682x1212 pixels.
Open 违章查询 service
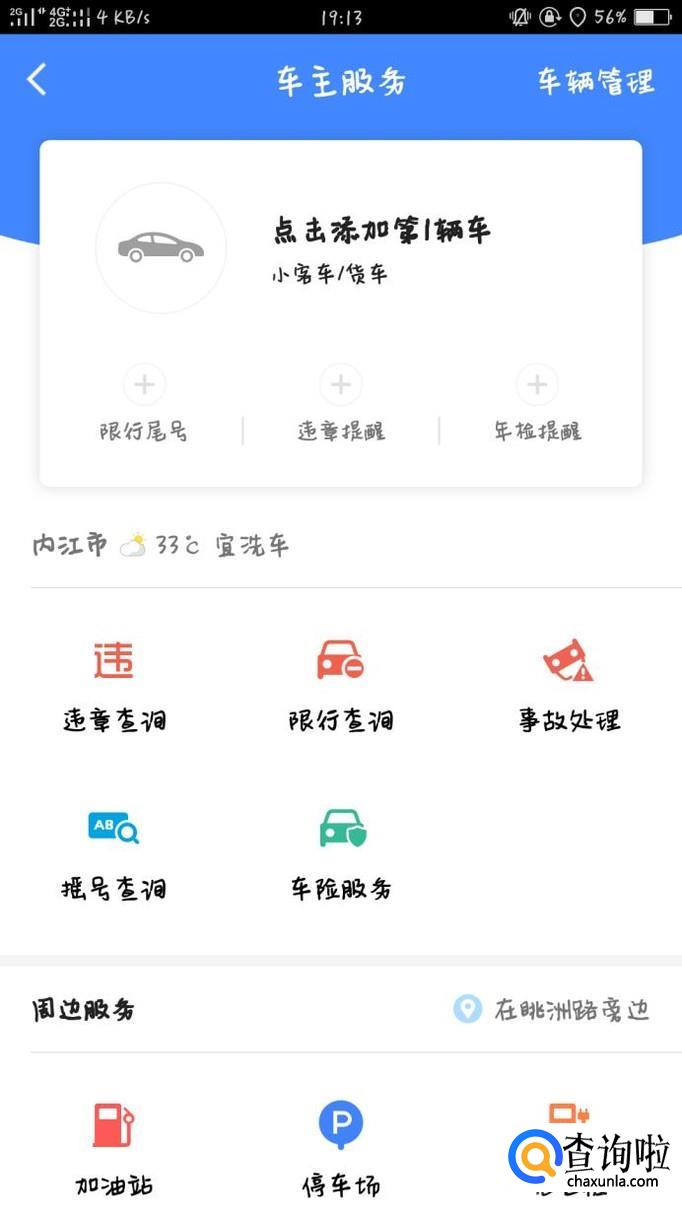114,685
